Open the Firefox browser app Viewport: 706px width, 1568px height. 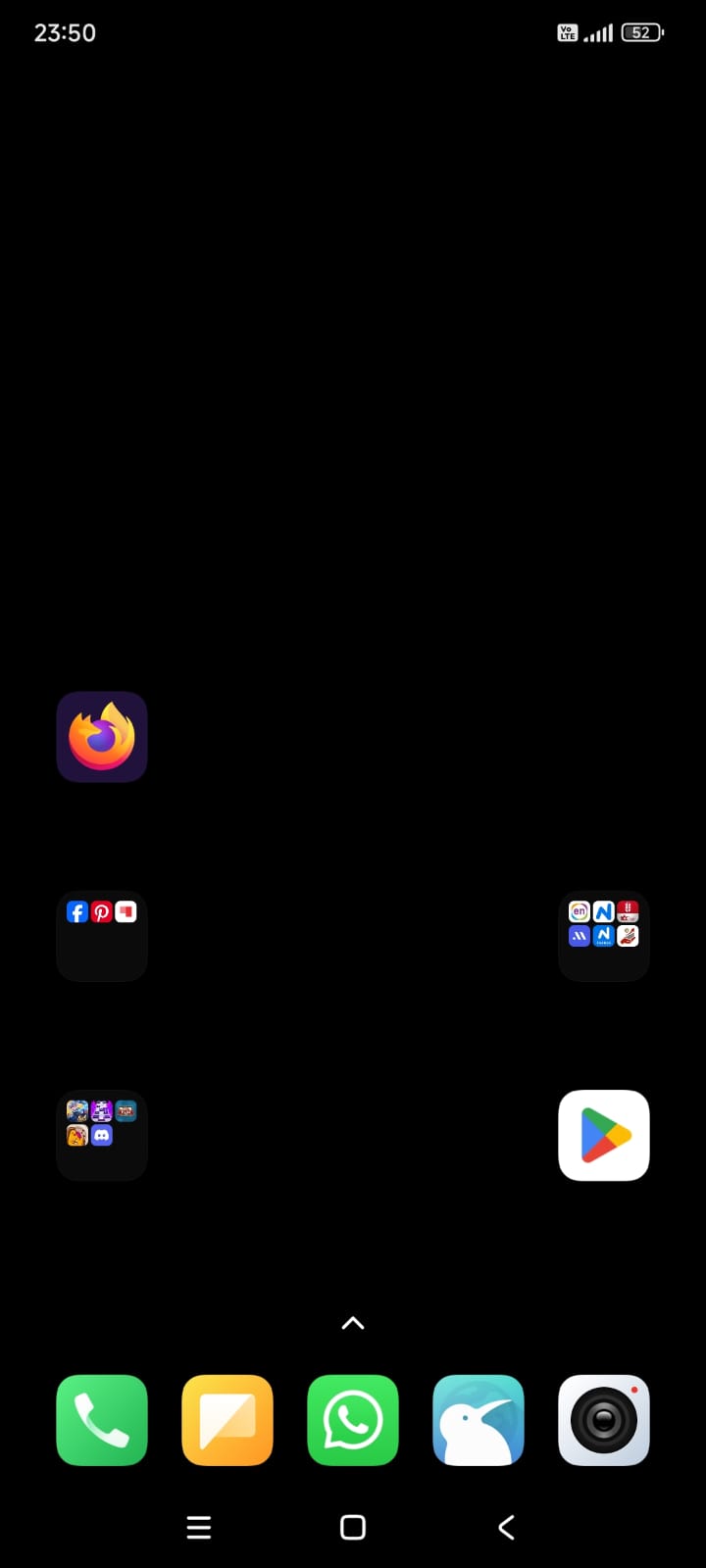tap(102, 737)
